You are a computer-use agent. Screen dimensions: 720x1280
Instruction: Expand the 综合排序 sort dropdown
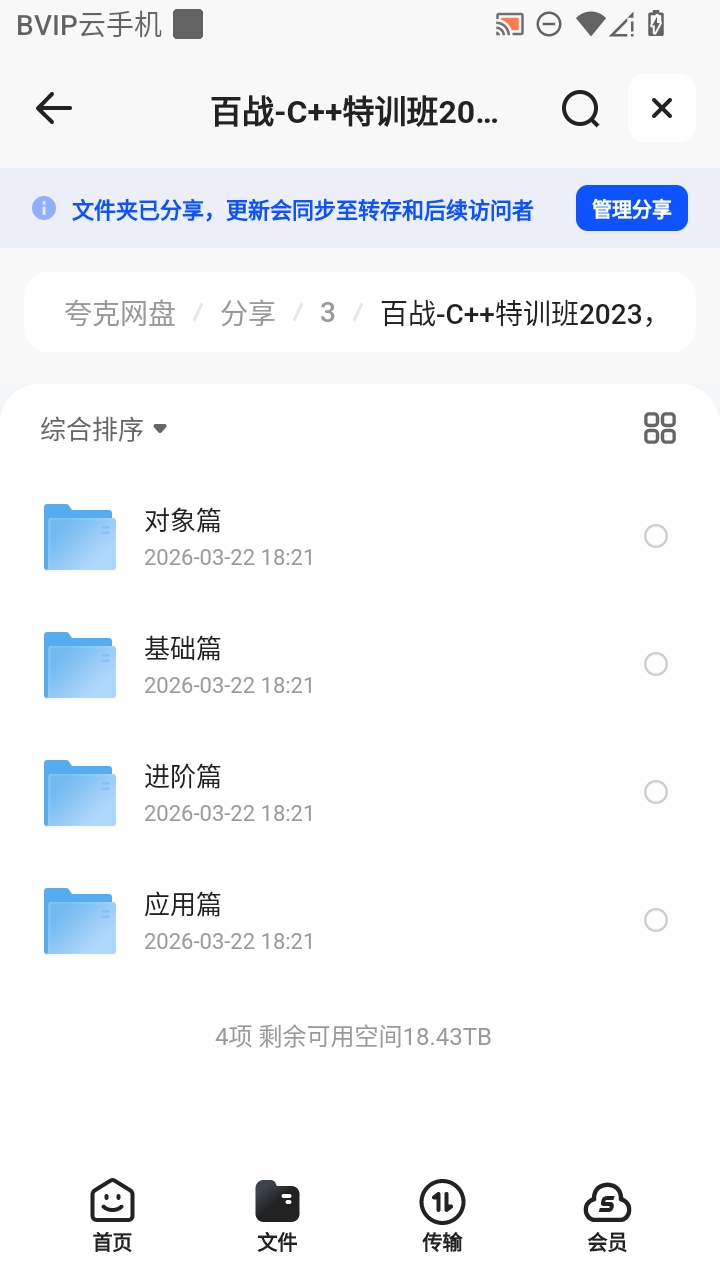click(104, 430)
